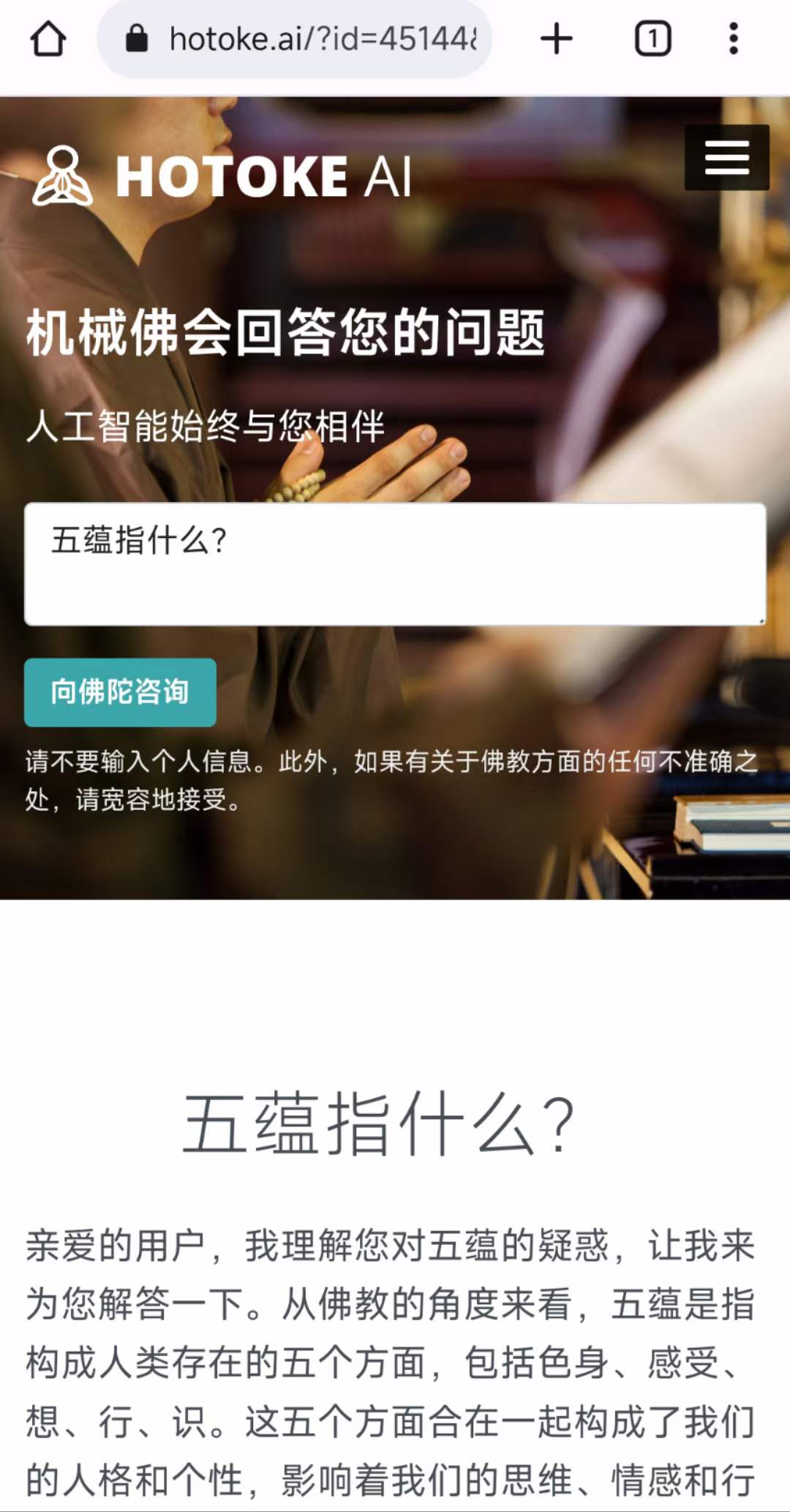Focus the question box containing 五蕴指什么?
This screenshot has height=1512, width=790.
pyautogui.click(x=395, y=564)
